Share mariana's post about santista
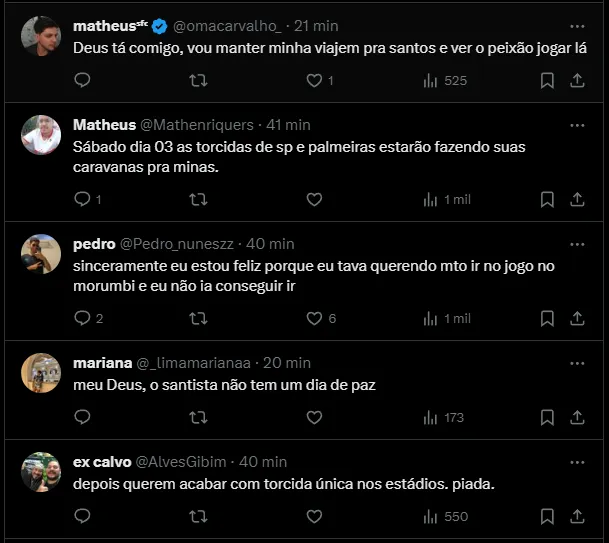 point(577,417)
